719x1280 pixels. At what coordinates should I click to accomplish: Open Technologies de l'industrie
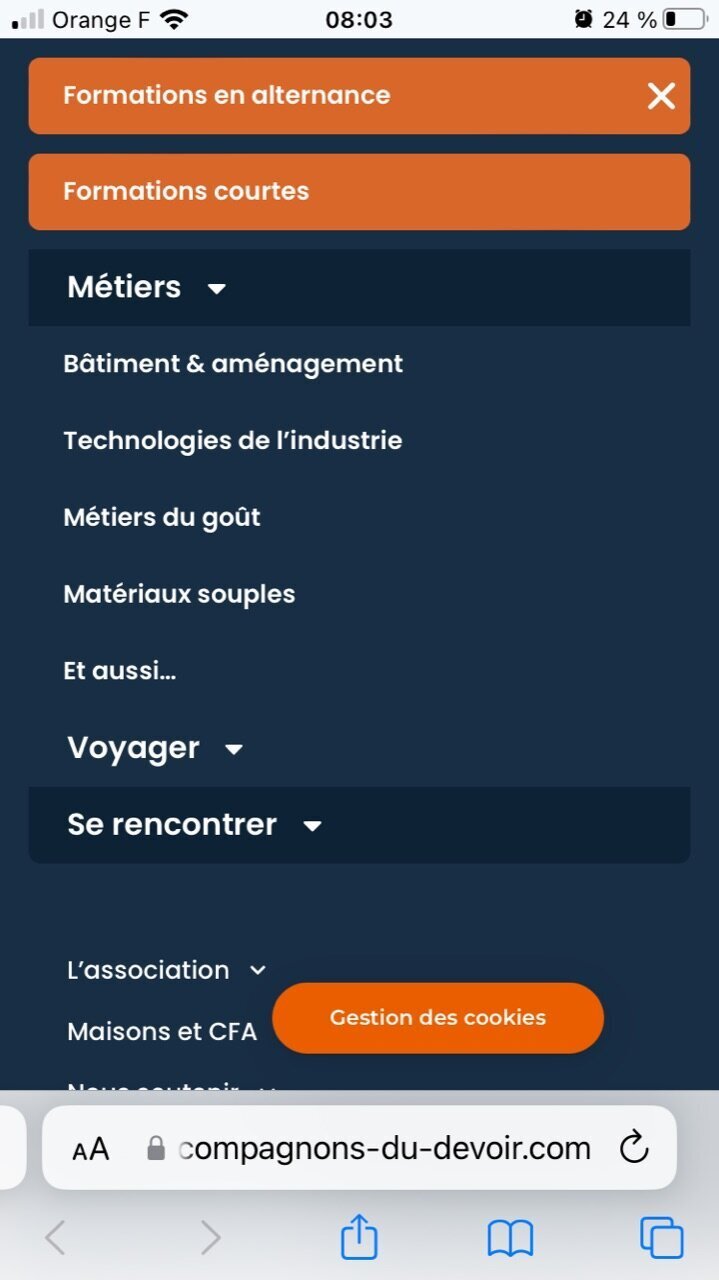click(x=233, y=441)
